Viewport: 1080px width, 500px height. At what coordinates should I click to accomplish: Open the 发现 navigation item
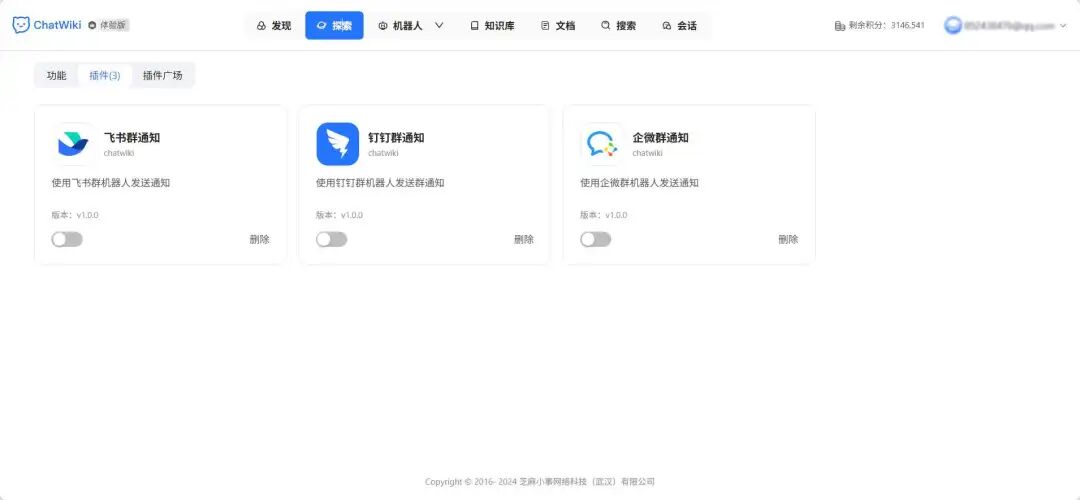(274, 26)
